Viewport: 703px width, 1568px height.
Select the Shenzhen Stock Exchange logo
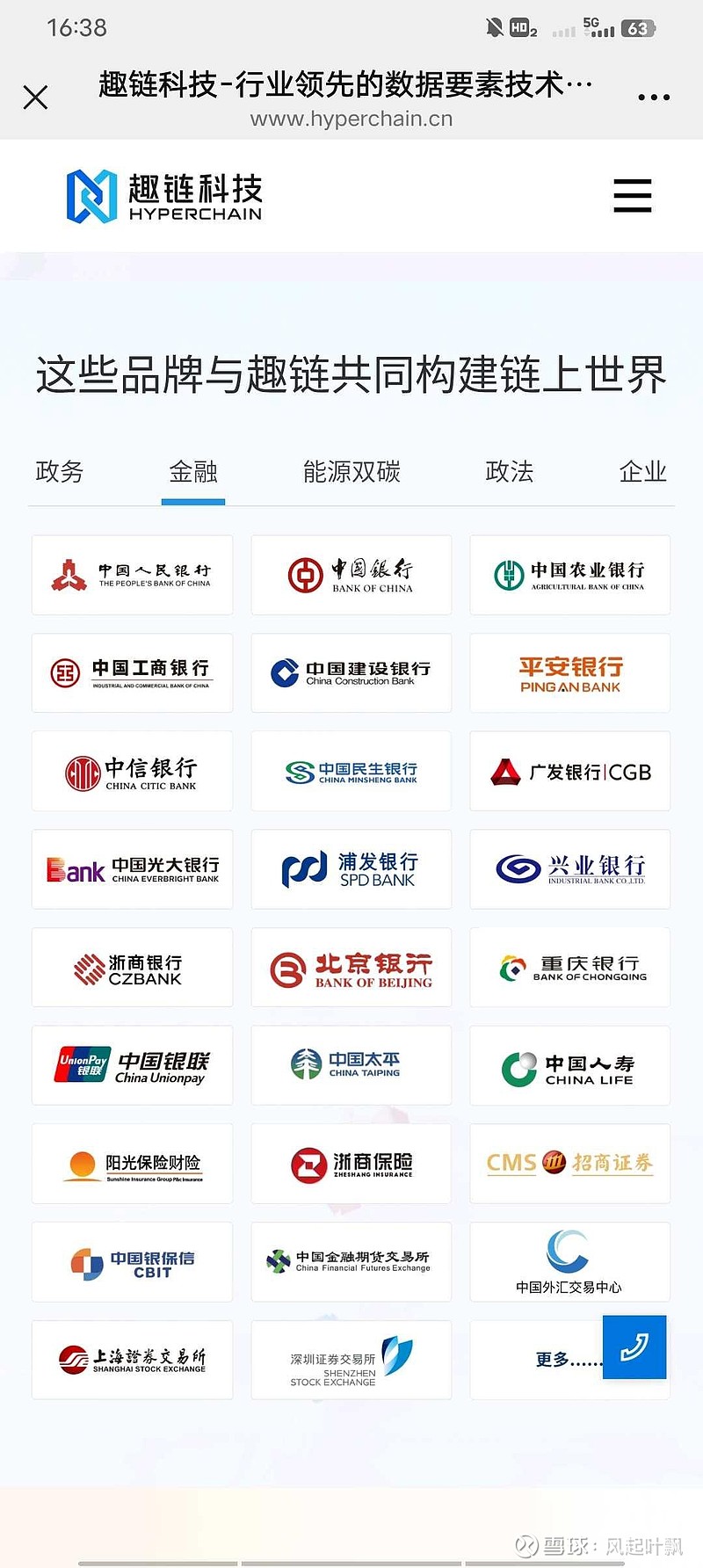[x=351, y=1360]
